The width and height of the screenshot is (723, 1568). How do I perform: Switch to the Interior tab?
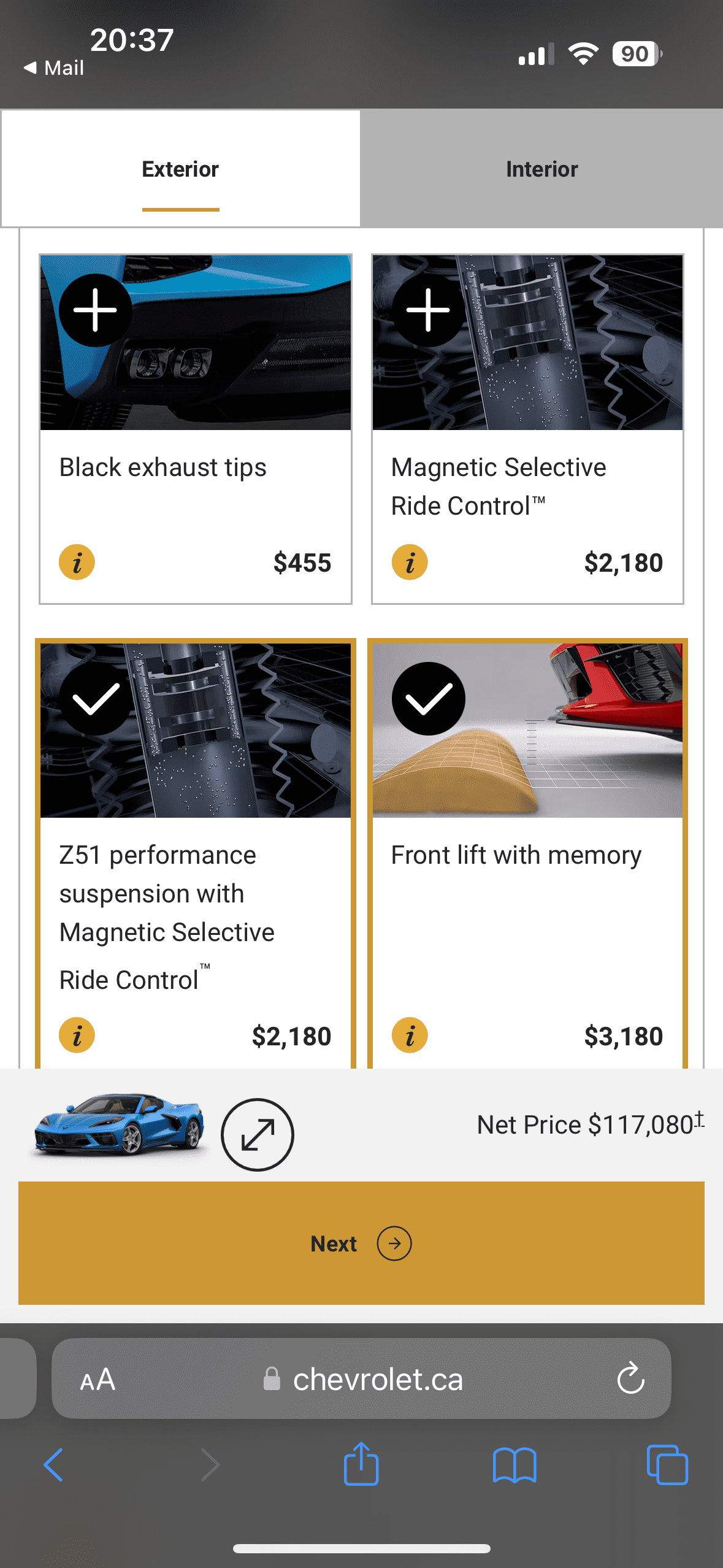click(541, 169)
